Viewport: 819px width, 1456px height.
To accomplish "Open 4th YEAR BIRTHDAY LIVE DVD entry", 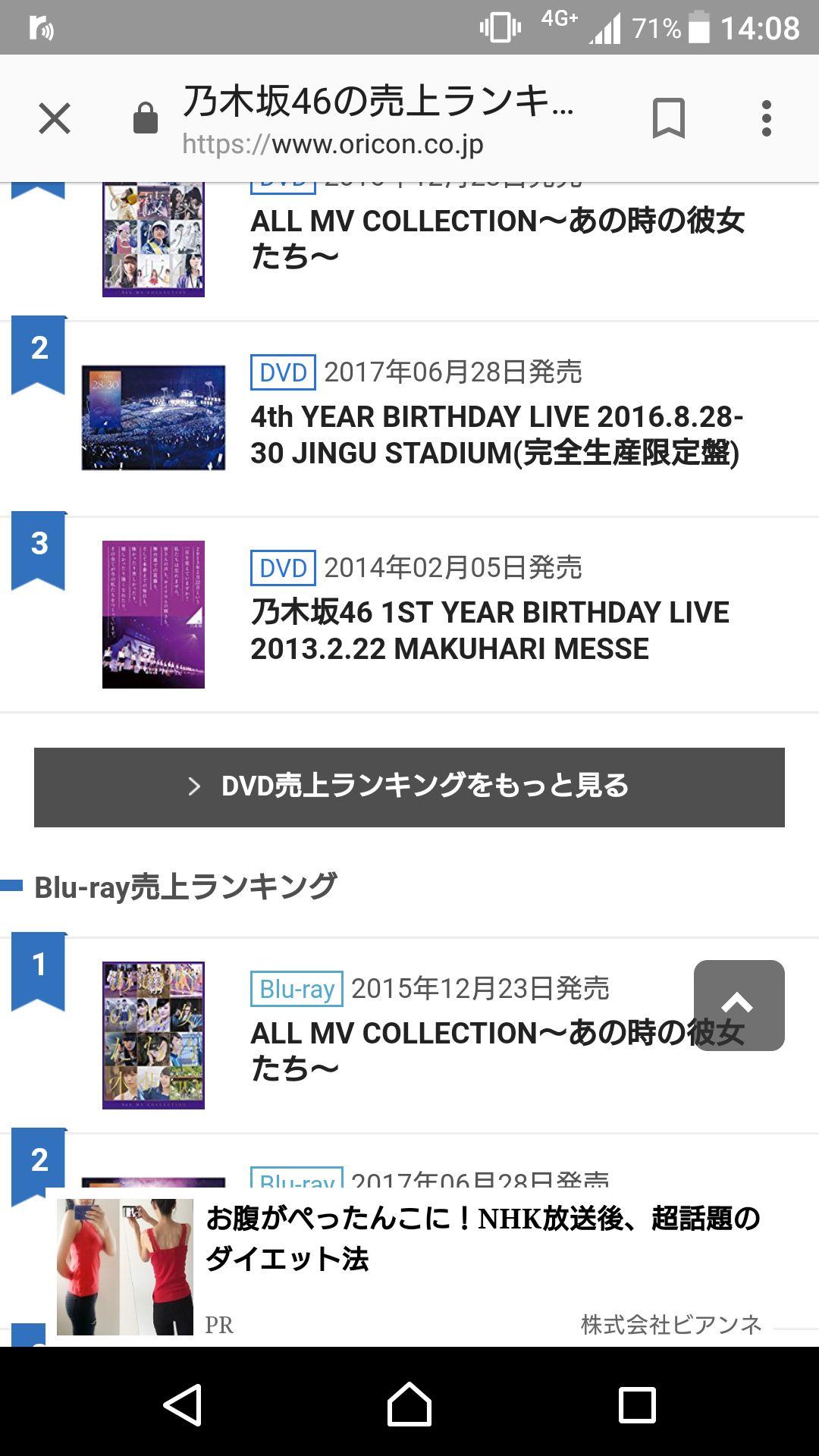I will tap(496, 435).
